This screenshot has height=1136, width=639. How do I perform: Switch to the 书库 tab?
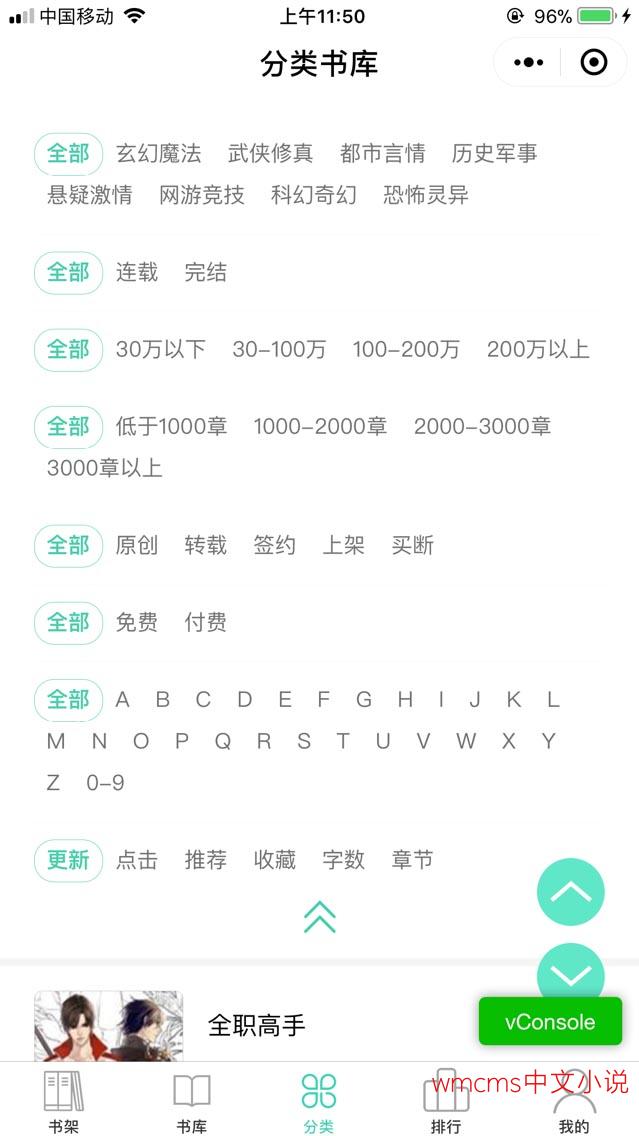click(x=192, y=1101)
